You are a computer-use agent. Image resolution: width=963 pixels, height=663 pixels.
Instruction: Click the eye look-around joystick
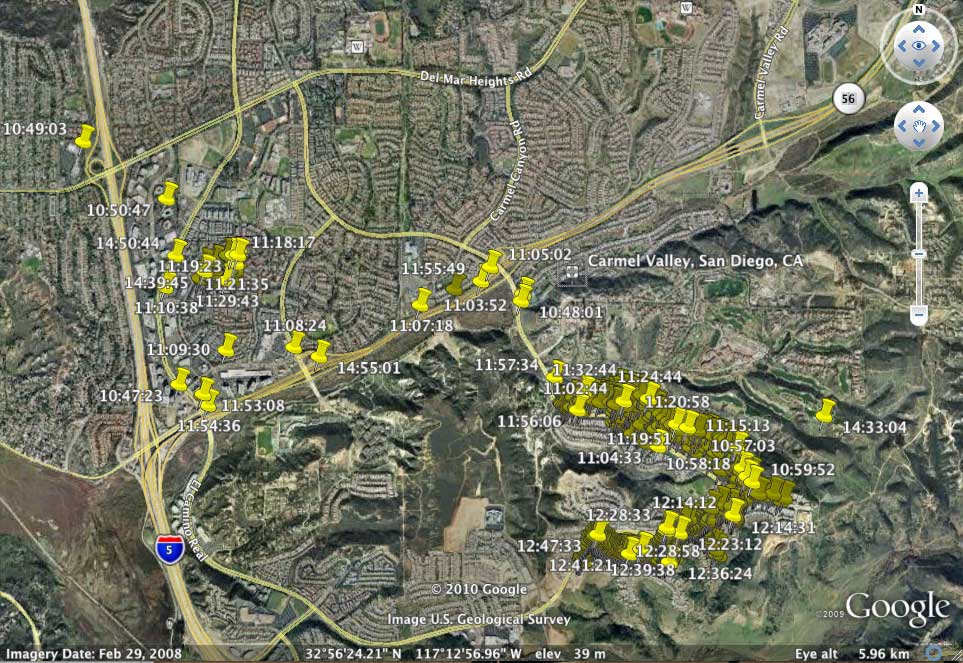(918, 46)
